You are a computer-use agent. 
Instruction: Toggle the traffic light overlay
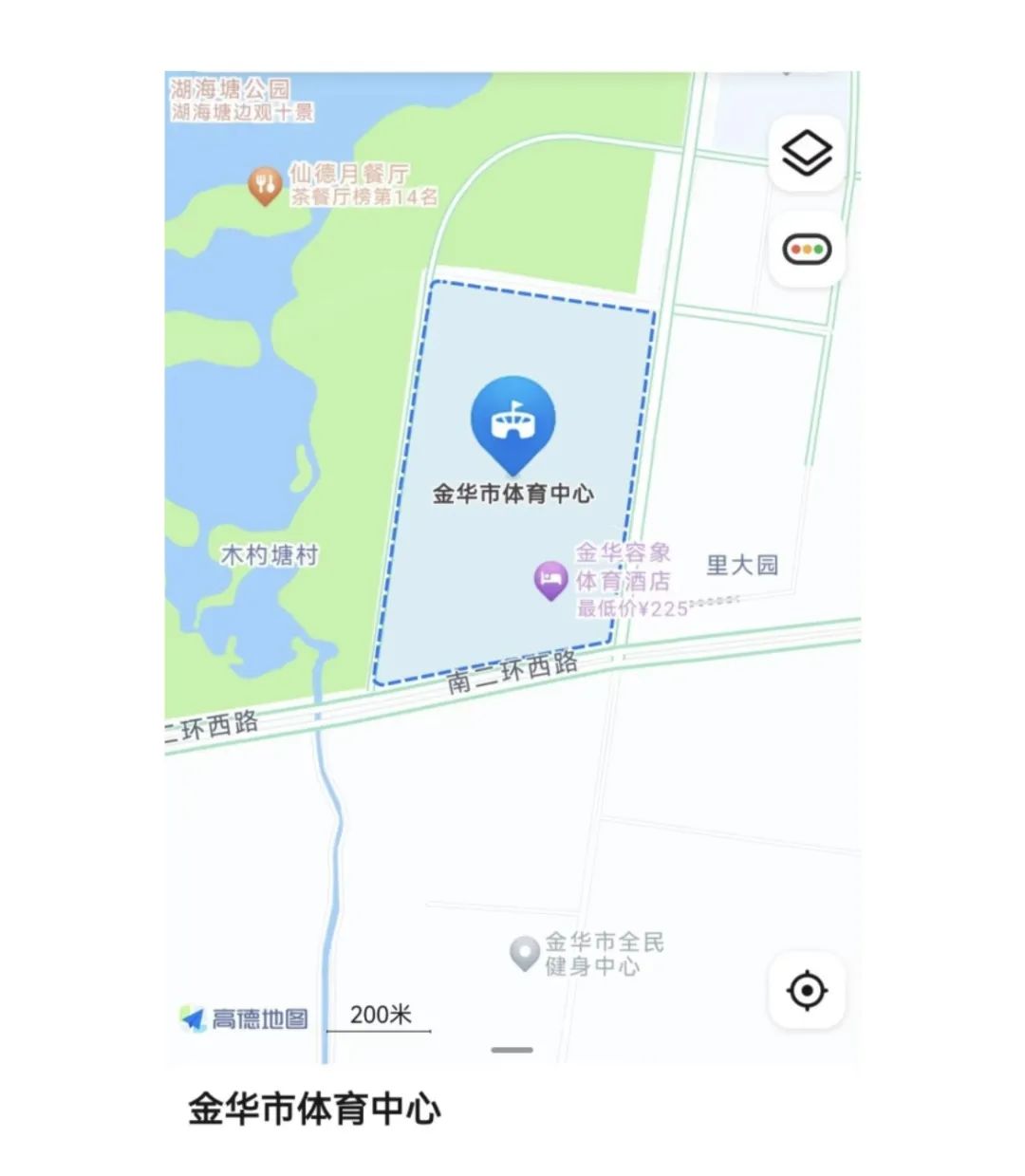[807, 250]
